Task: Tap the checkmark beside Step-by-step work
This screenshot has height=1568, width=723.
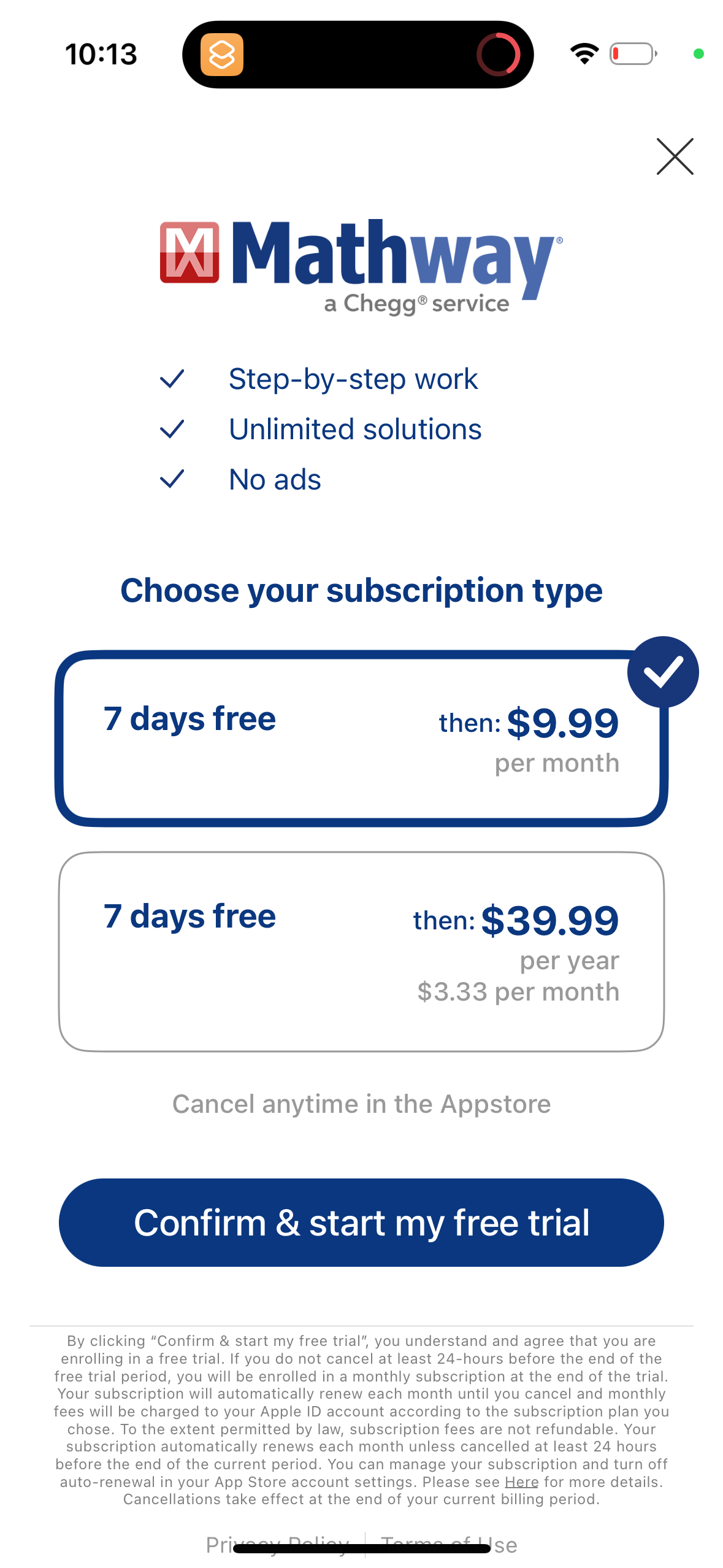Action: (172, 379)
